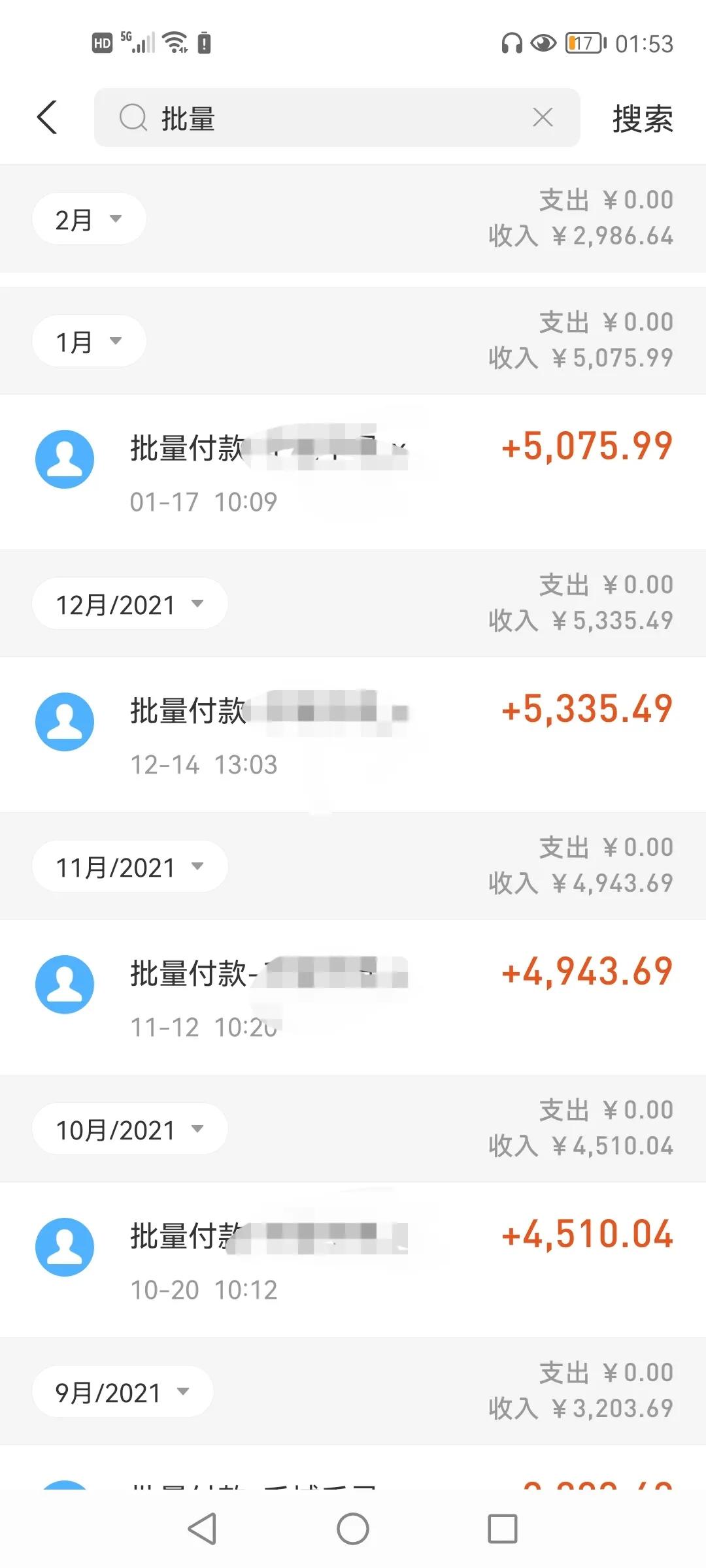View the +5,335.49 transaction from 12-14

[x=353, y=734]
